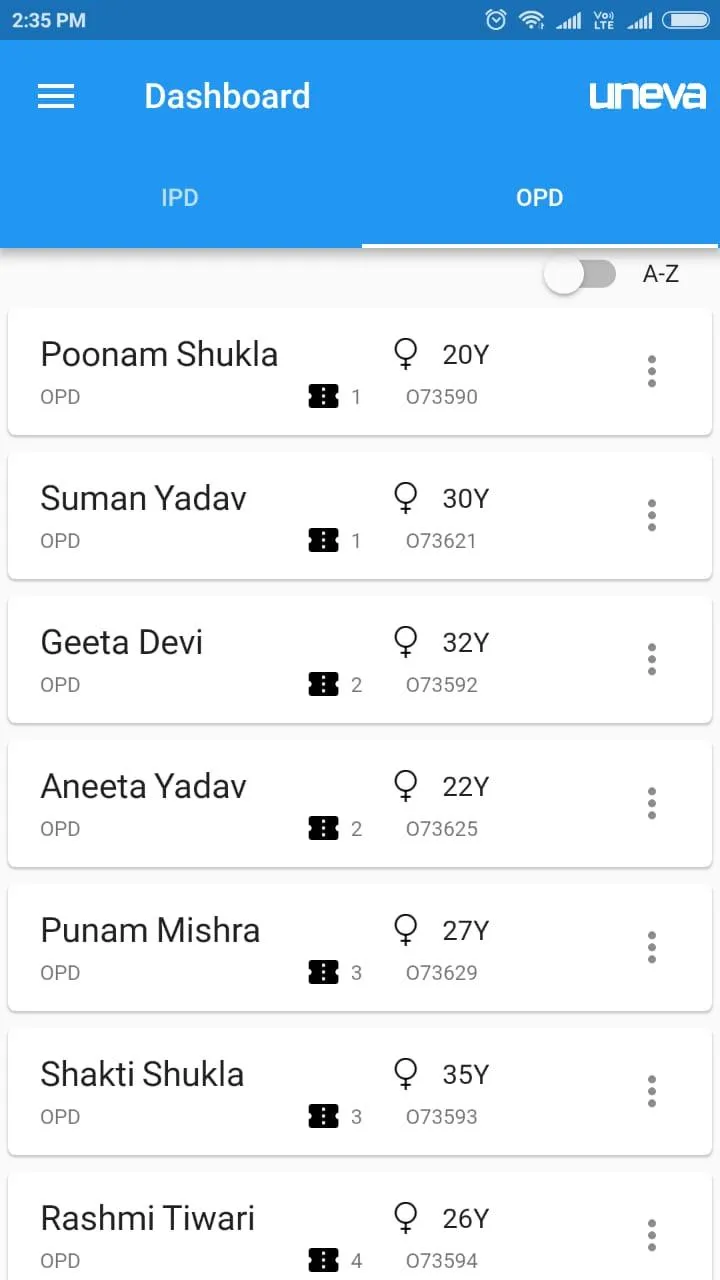Select the OPD tab
The image size is (720, 1280).
[539, 198]
